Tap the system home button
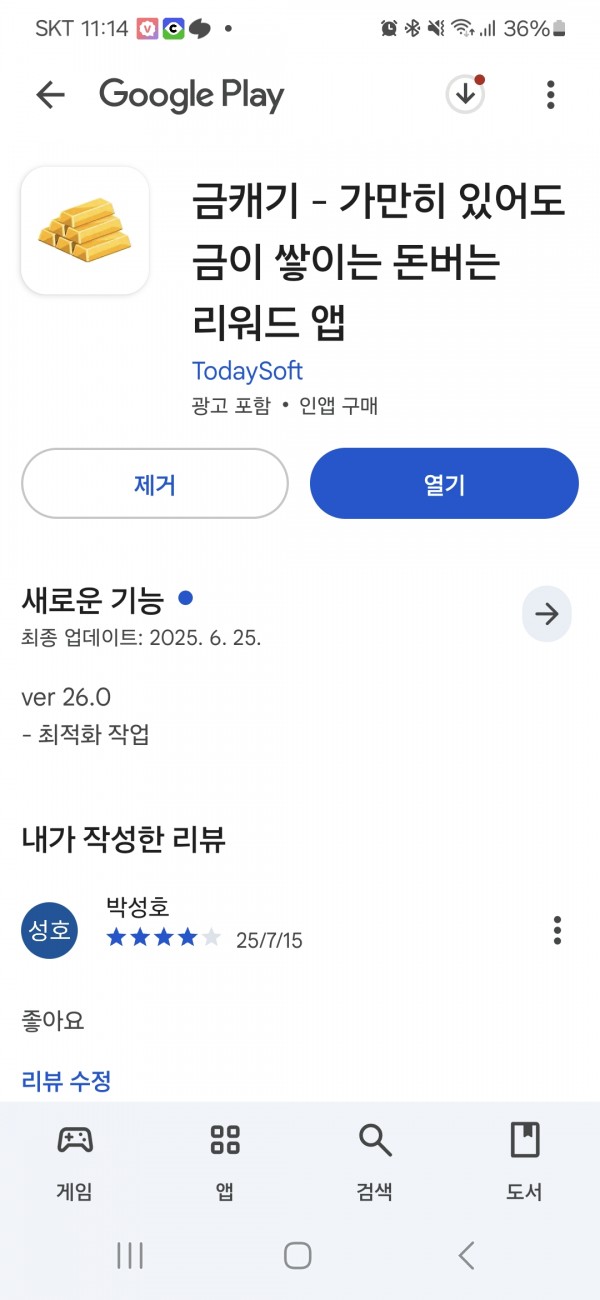The height and width of the screenshot is (1300, 600). tap(298, 1255)
